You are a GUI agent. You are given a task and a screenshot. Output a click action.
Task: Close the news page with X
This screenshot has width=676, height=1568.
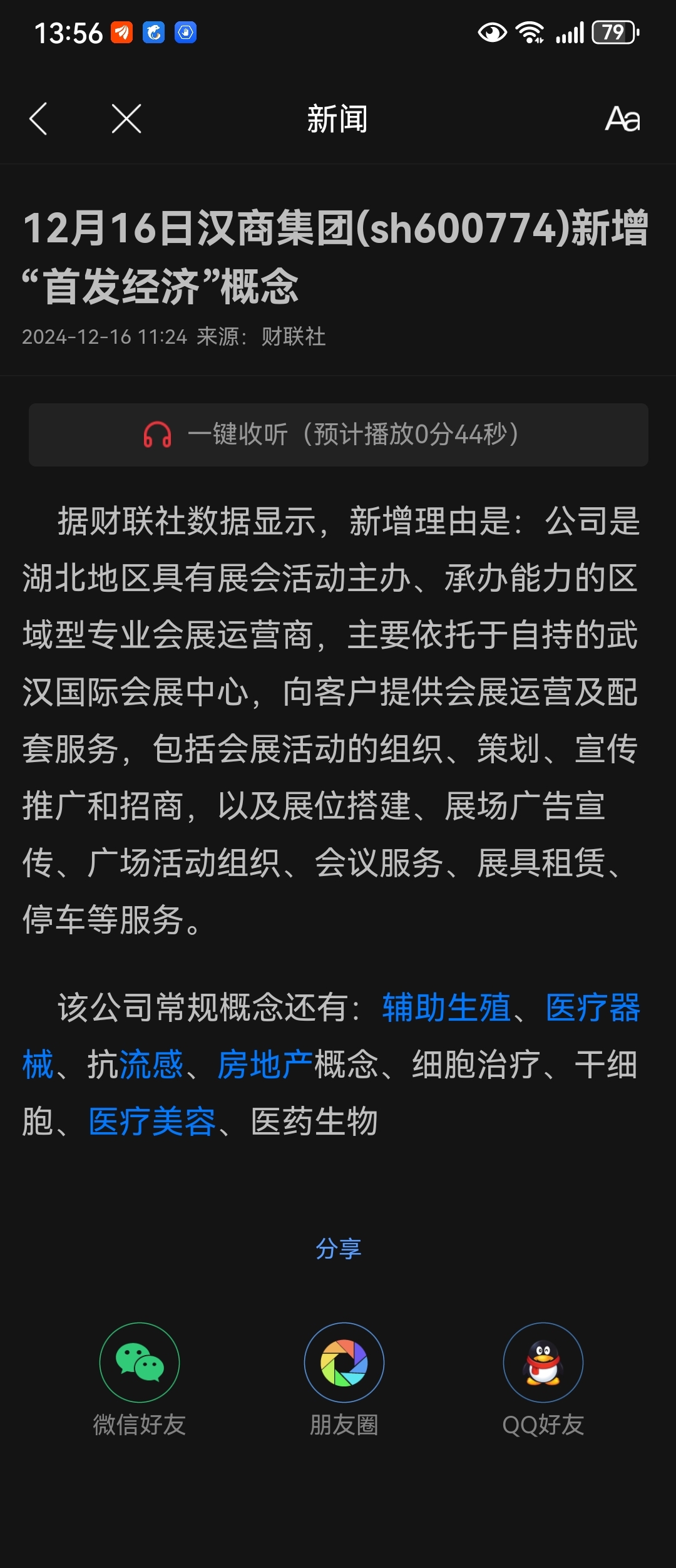click(126, 119)
